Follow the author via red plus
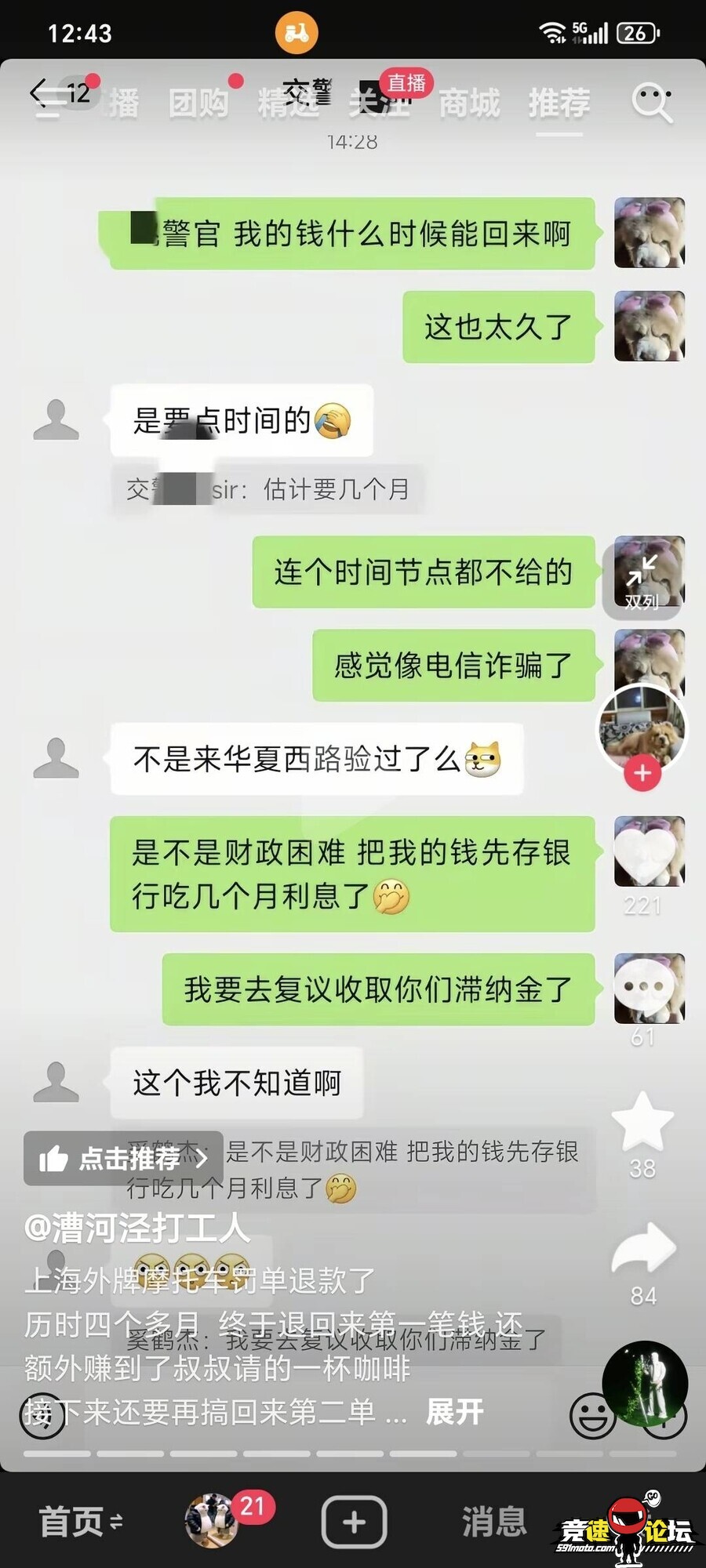This screenshot has height=1568, width=706. 642,773
